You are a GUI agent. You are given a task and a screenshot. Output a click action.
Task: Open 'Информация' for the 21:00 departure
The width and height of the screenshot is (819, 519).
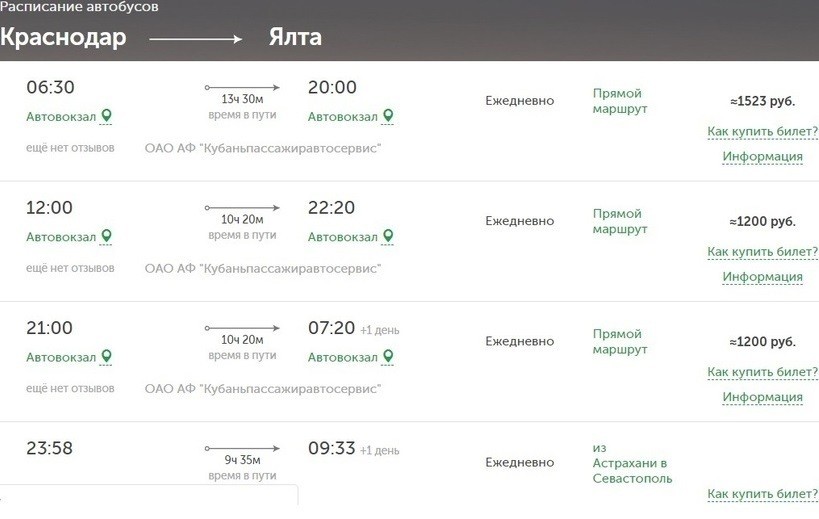click(x=762, y=396)
